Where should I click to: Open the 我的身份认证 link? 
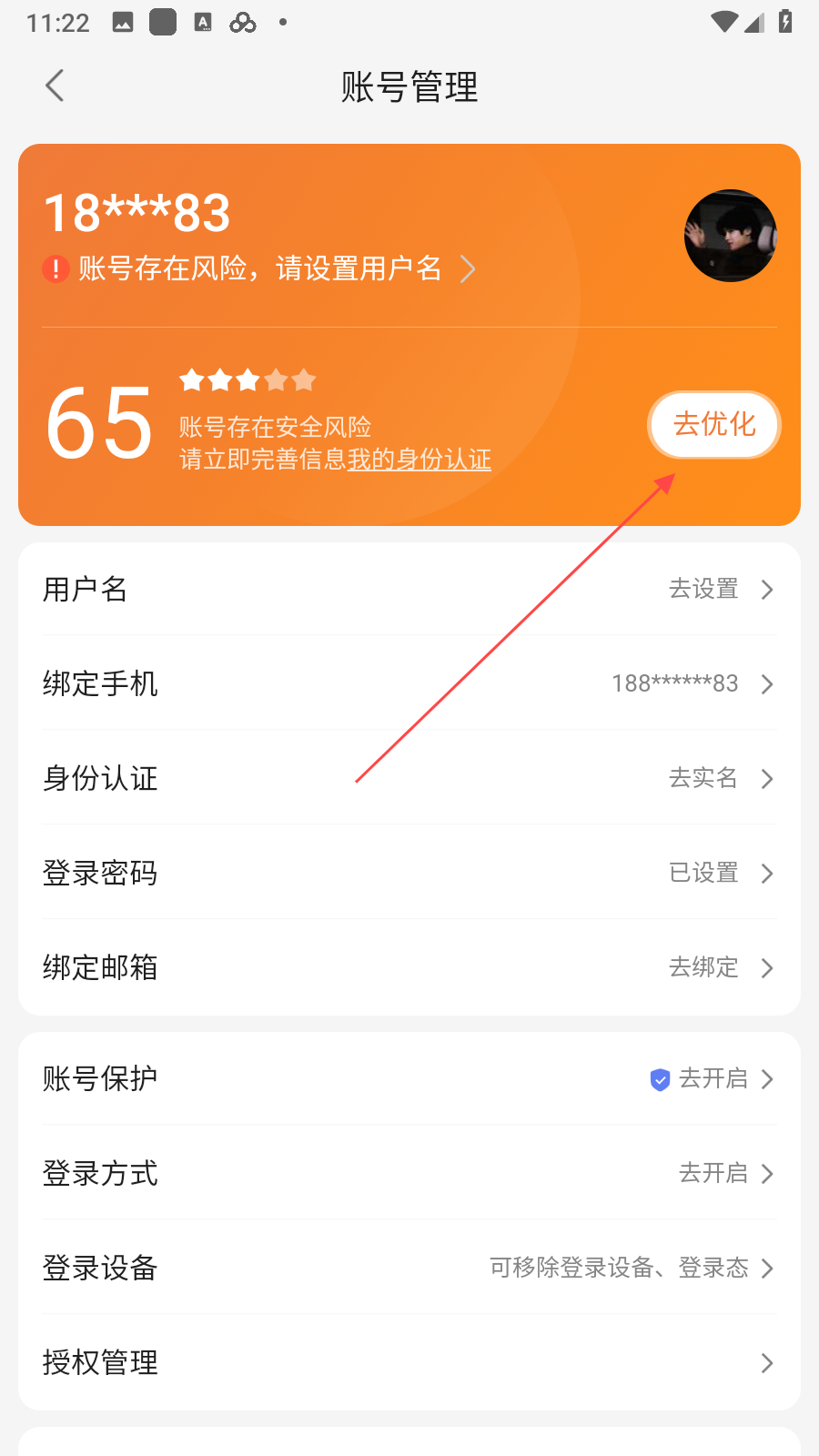pyautogui.click(x=419, y=460)
